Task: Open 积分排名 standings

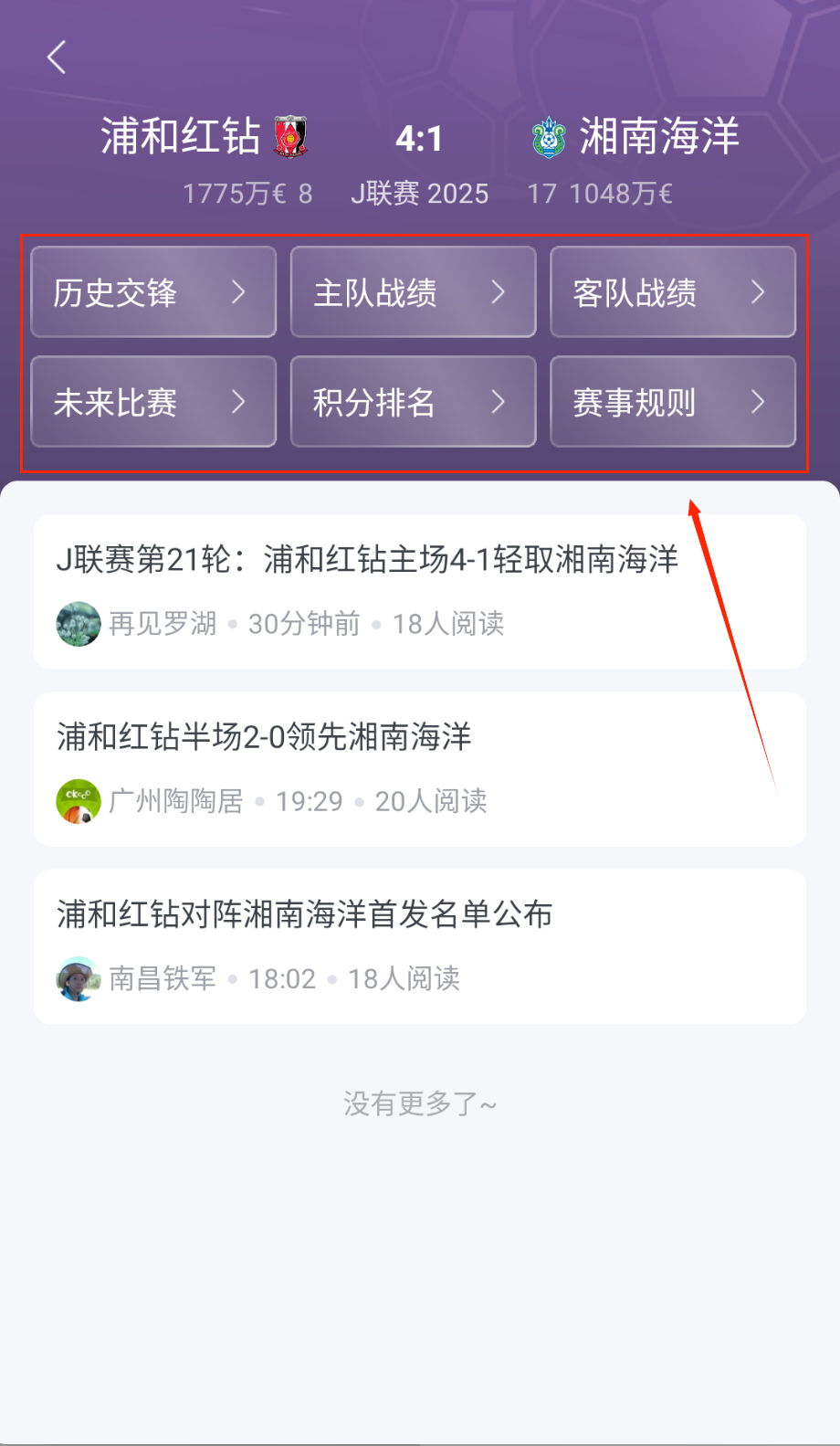Action: 413,402
